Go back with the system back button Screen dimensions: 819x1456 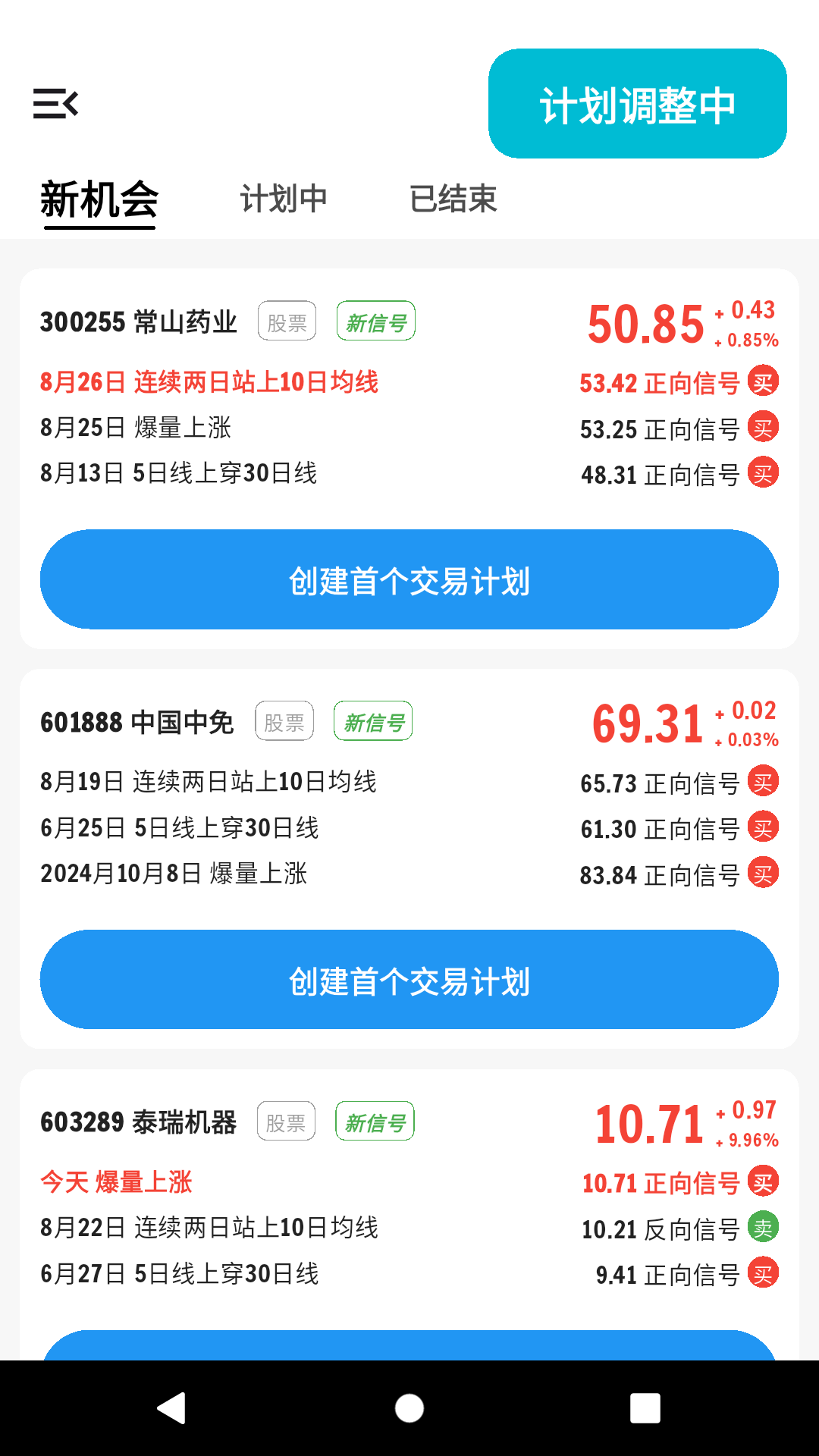[x=171, y=1408]
